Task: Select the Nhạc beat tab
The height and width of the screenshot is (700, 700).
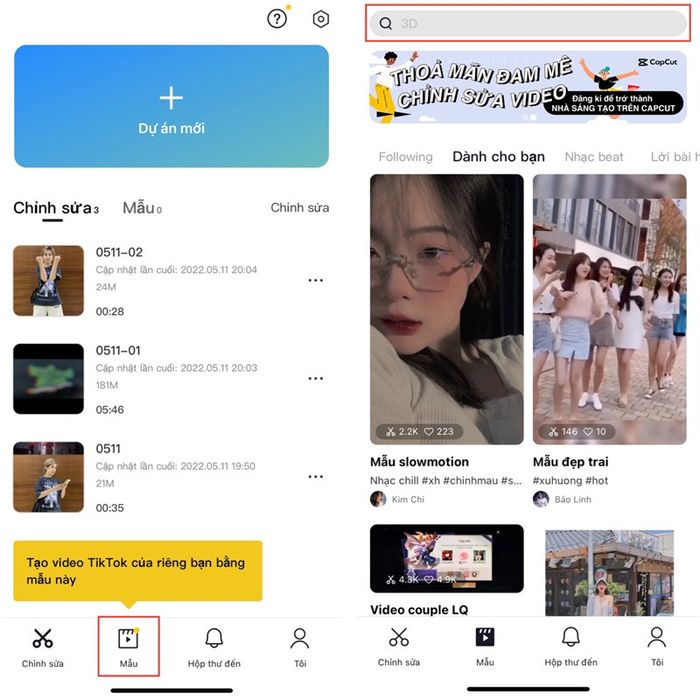Action: tap(594, 157)
